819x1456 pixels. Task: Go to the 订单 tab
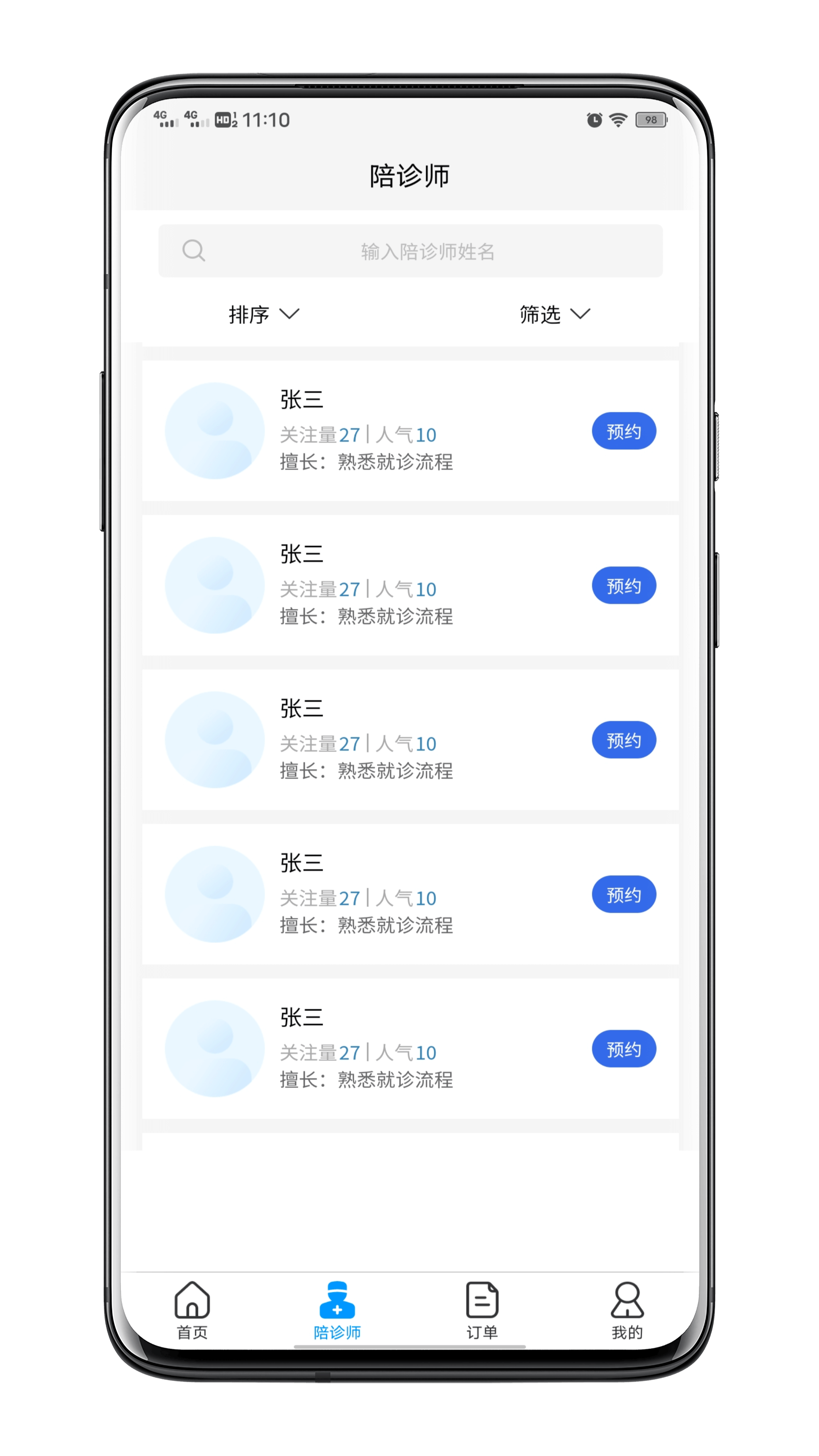point(482,1310)
